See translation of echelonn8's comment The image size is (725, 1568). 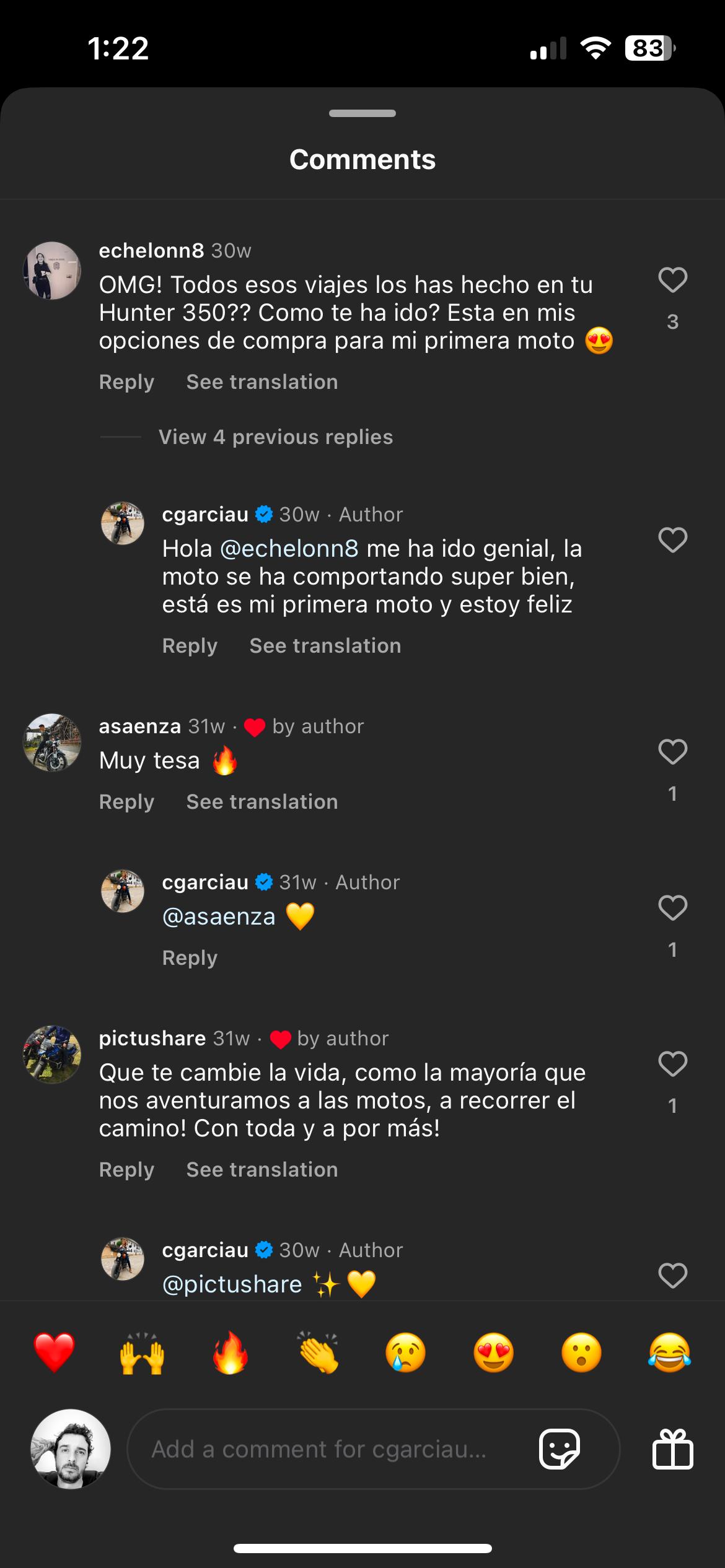pos(261,382)
